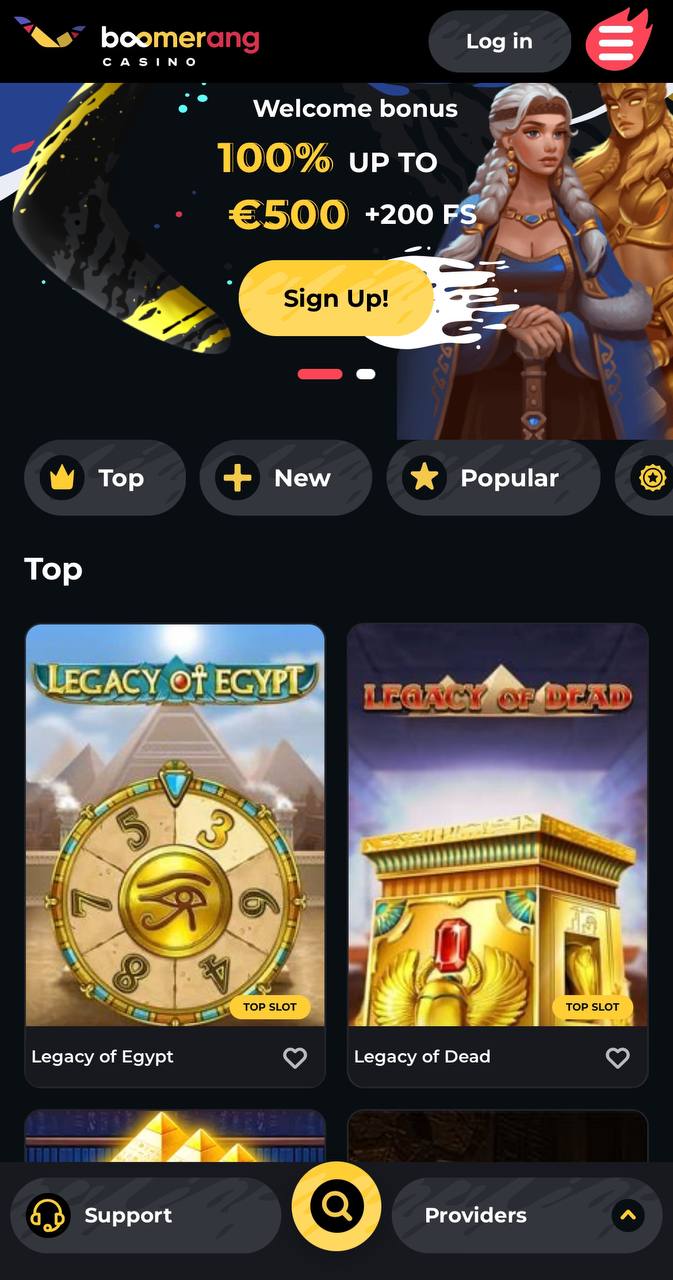Tap the Log in button

[x=499, y=41]
